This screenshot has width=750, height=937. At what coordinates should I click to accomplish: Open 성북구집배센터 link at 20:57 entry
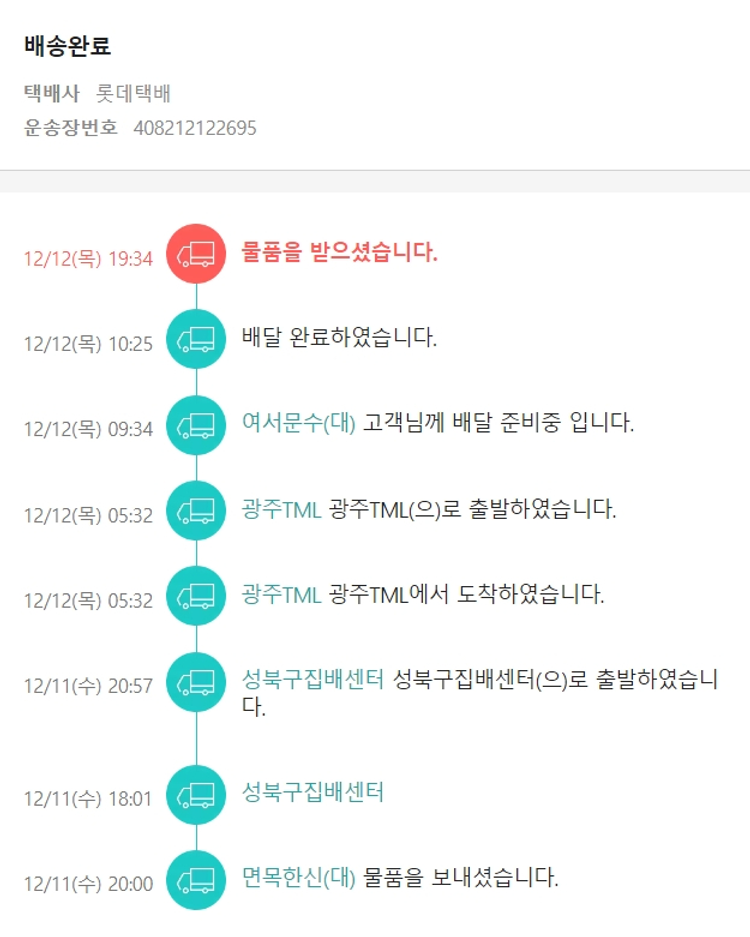click(x=313, y=680)
